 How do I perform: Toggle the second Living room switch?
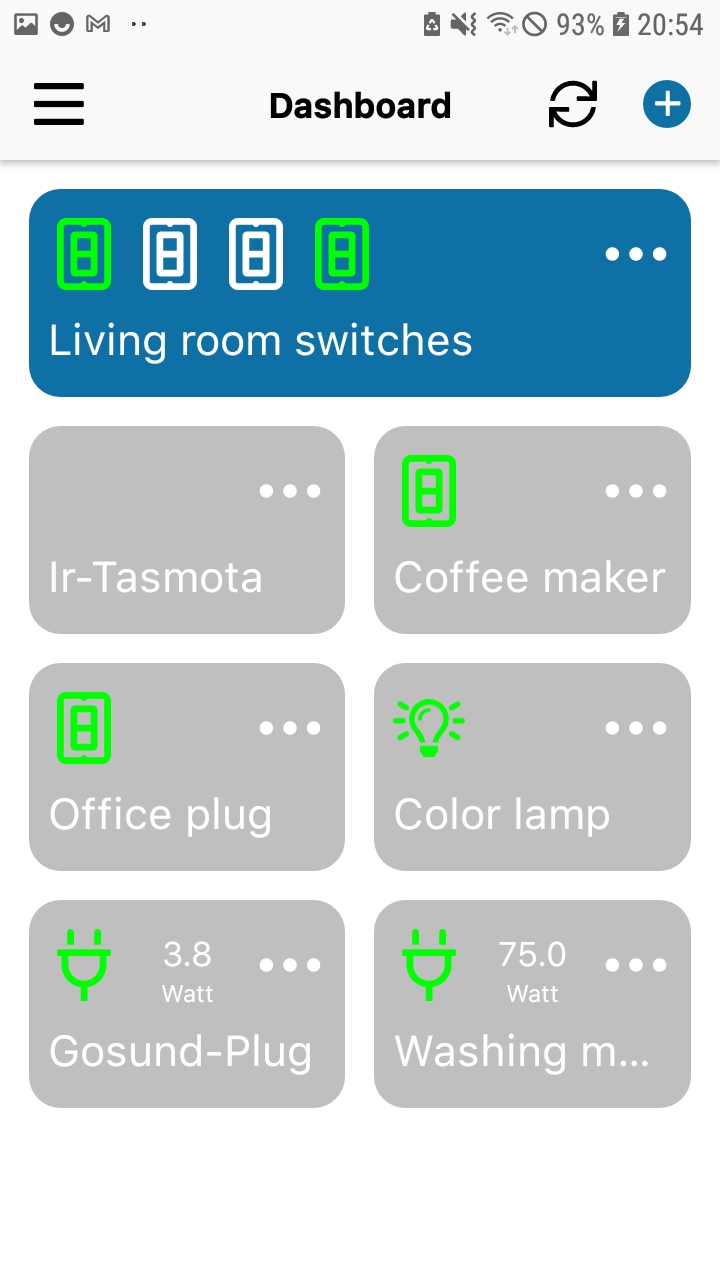point(170,254)
